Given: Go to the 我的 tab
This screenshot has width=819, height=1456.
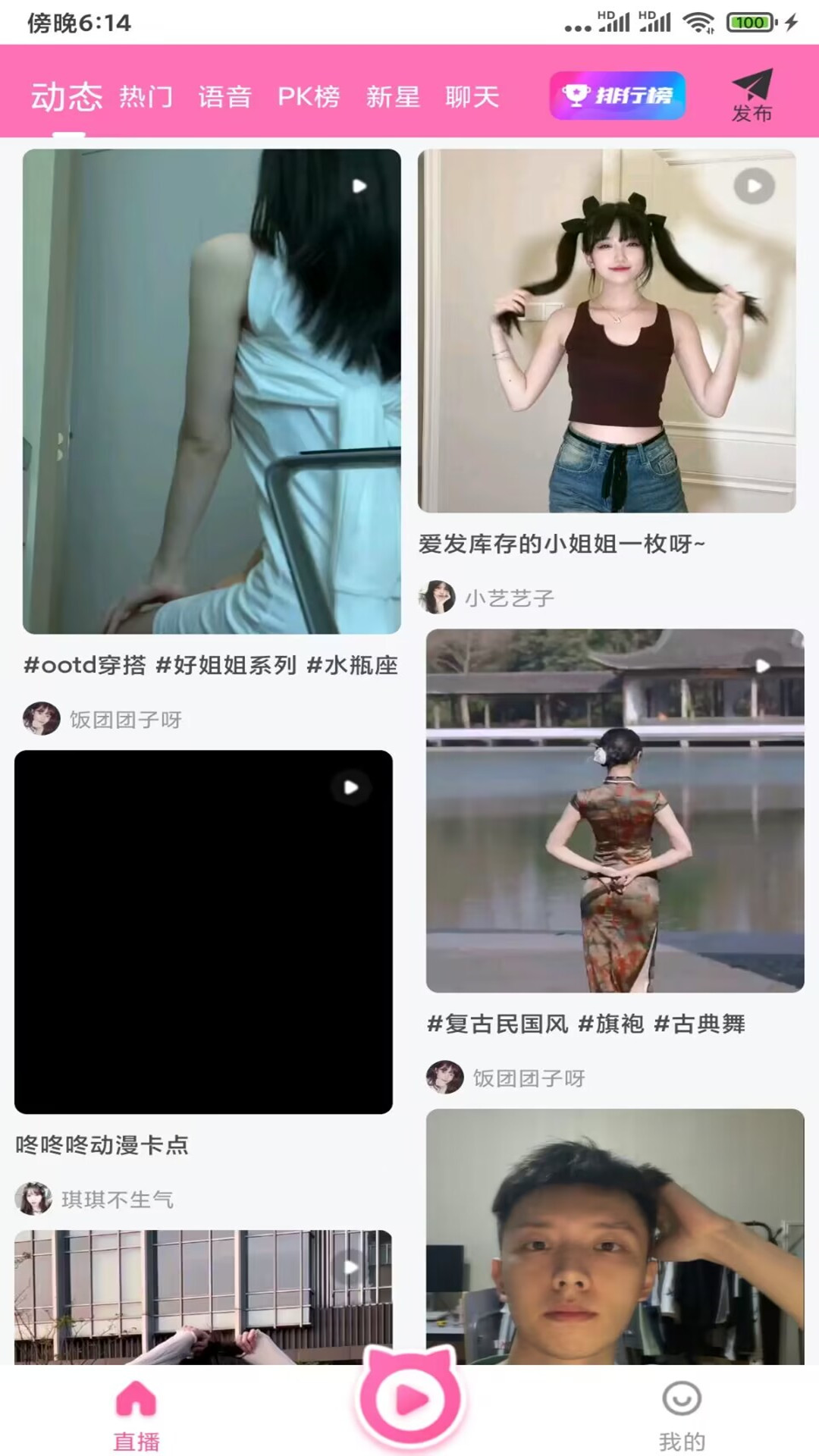Looking at the screenshot, I should click(682, 1415).
